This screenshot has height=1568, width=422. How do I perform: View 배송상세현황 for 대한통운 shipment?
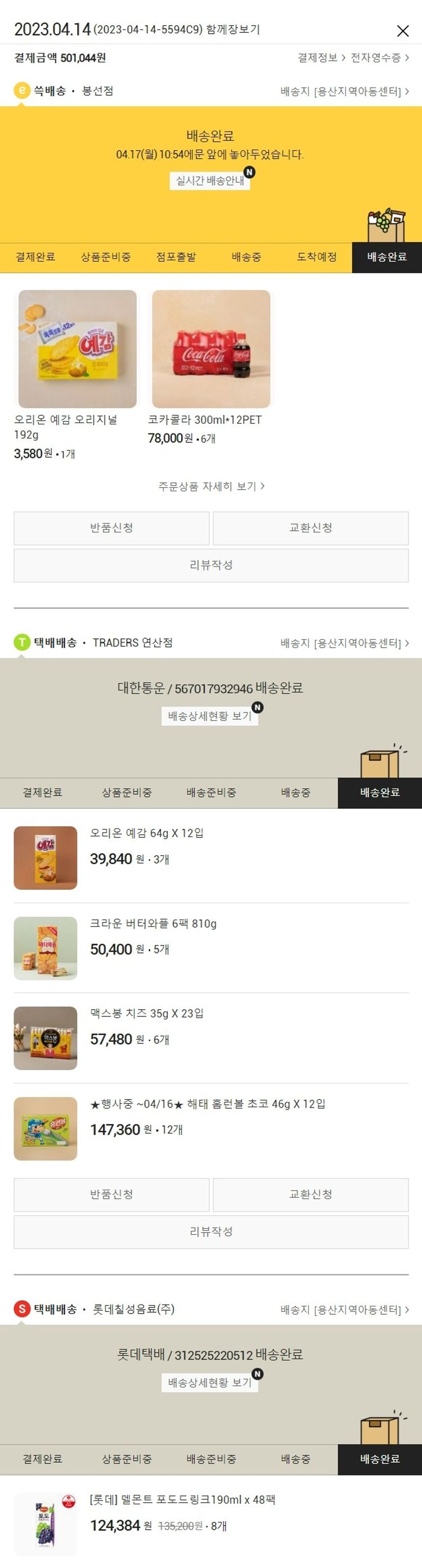pos(209,716)
